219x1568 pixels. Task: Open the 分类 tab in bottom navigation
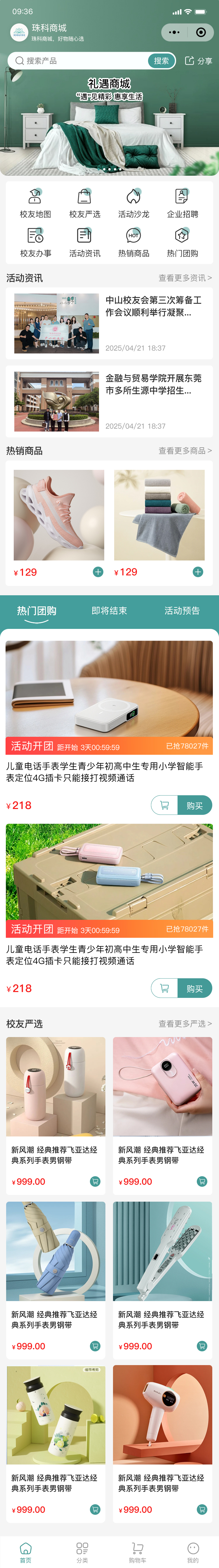click(82, 1552)
